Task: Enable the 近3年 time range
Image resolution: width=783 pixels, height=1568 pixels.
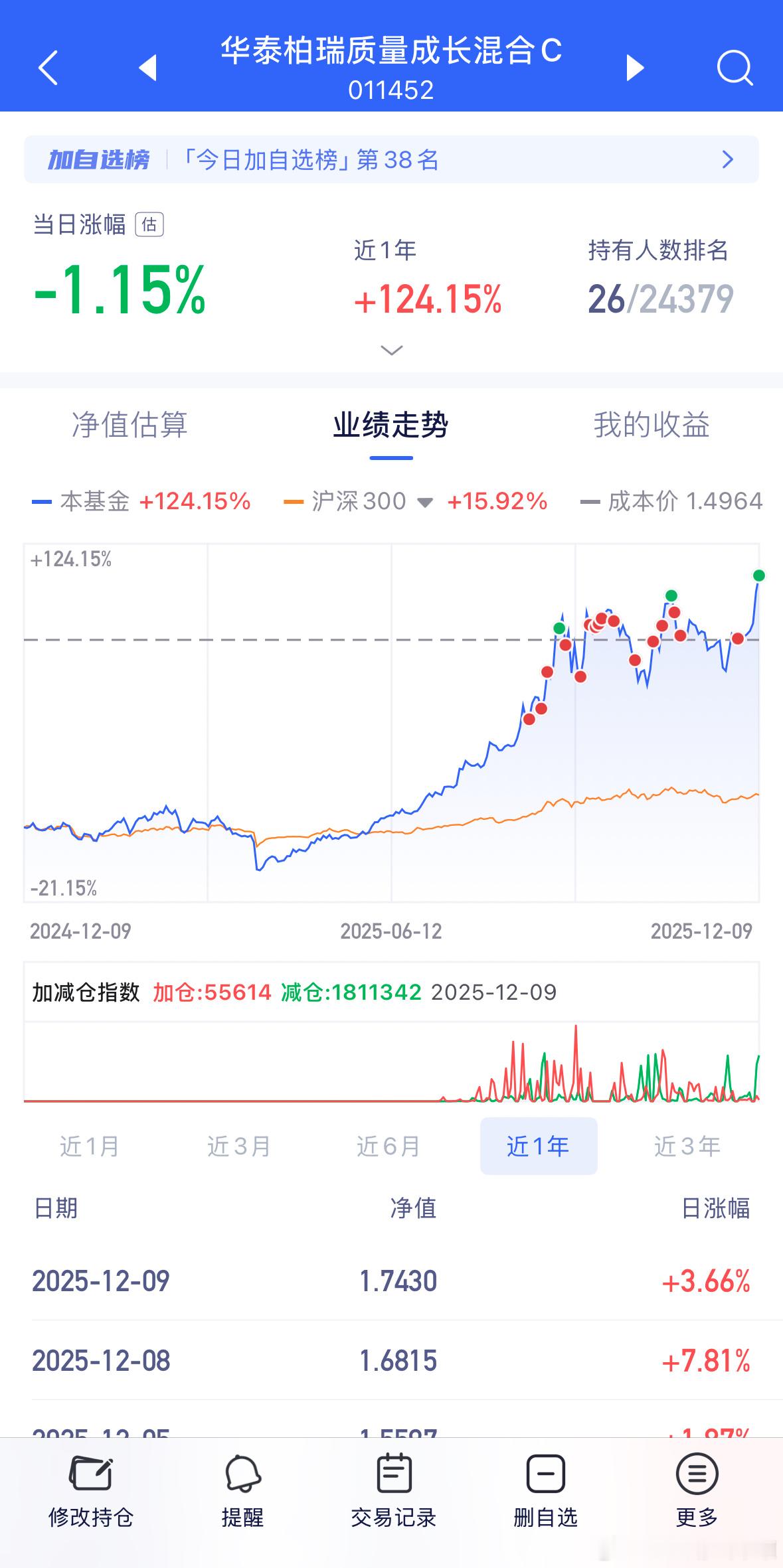Action: point(687,1146)
